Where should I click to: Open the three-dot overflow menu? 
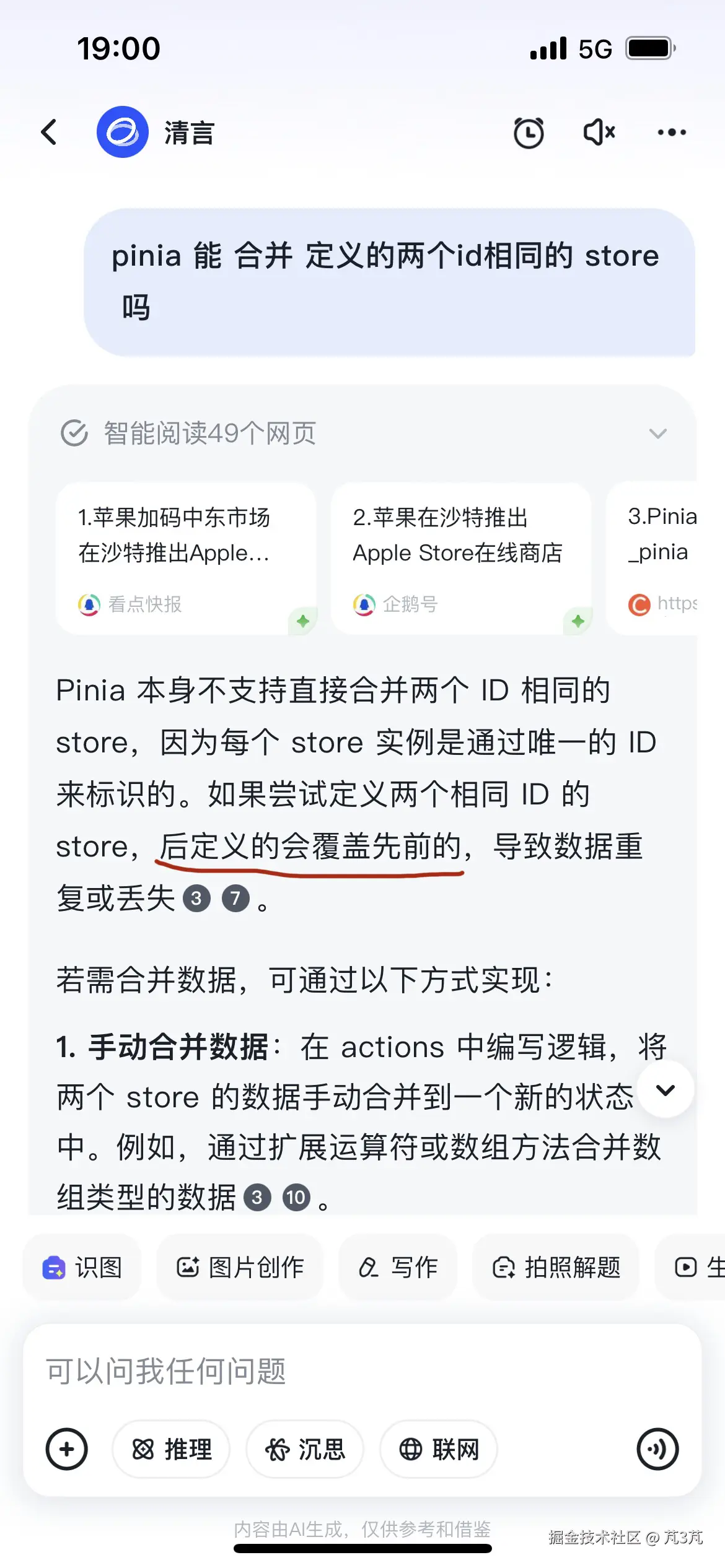click(x=672, y=132)
